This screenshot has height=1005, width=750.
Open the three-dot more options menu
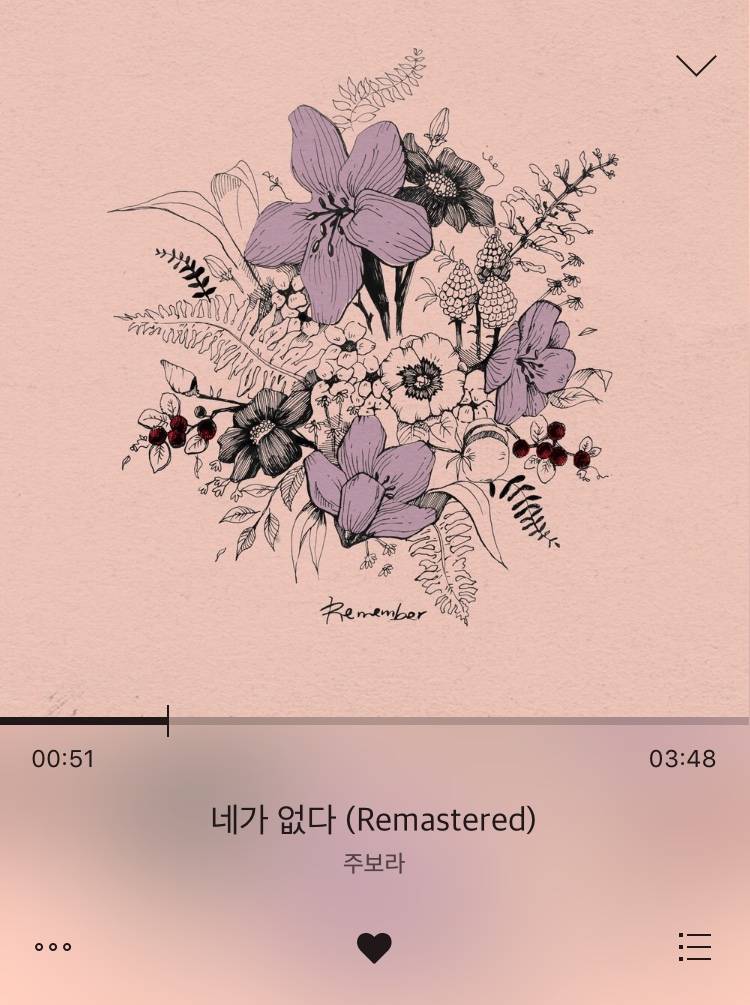click(53, 947)
